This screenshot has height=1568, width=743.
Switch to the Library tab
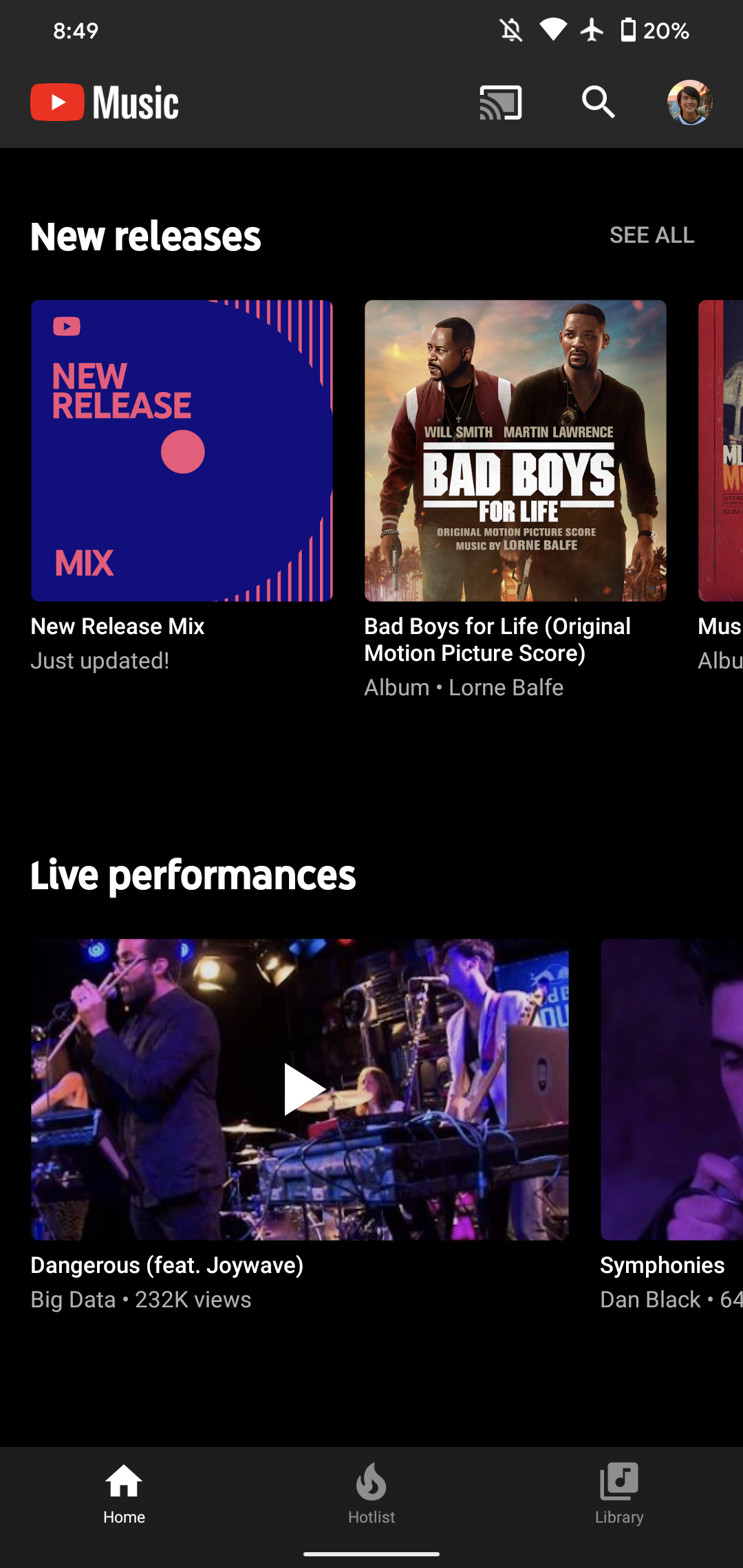pyautogui.click(x=618, y=1499)
